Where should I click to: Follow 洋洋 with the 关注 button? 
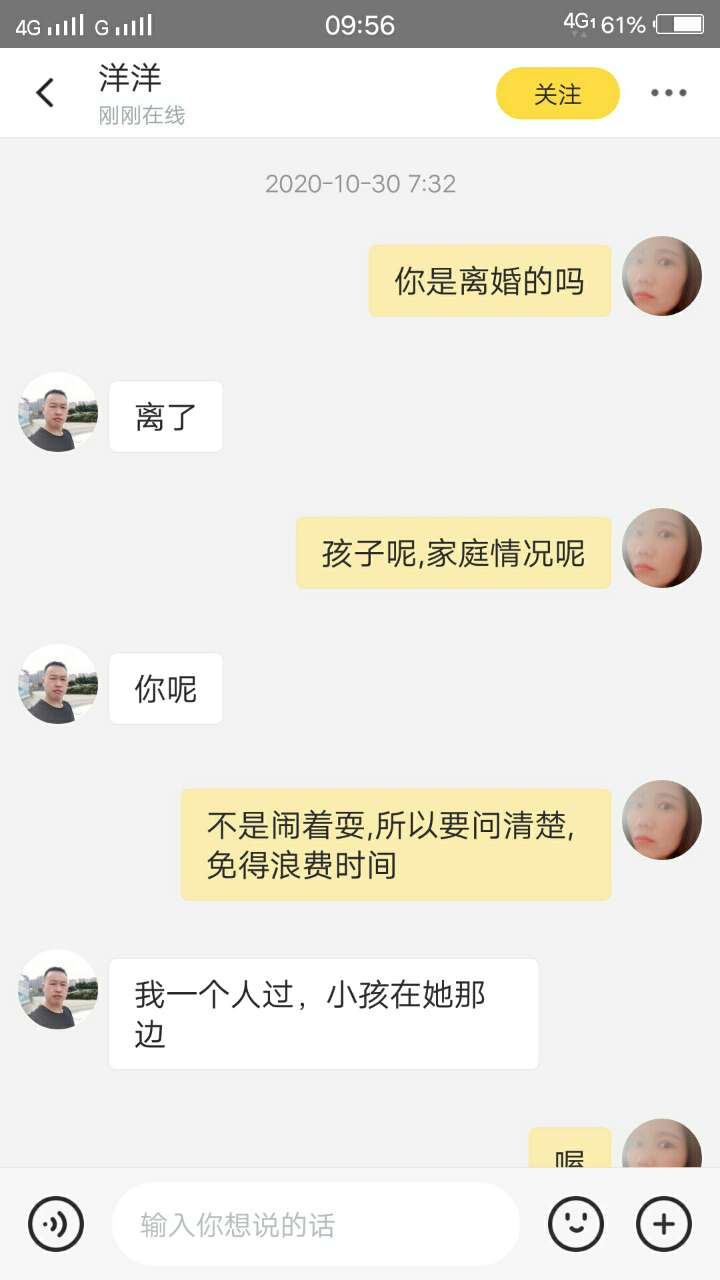pos(558,94)
